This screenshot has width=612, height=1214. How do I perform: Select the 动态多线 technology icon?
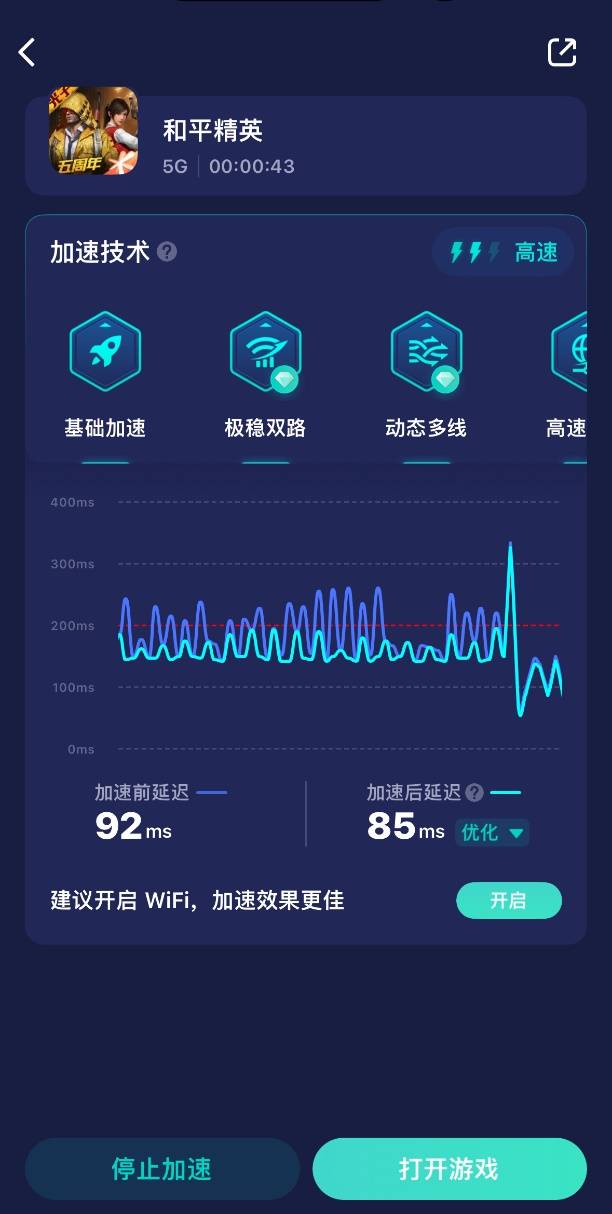pyautogui.click(x=425, y=351)
